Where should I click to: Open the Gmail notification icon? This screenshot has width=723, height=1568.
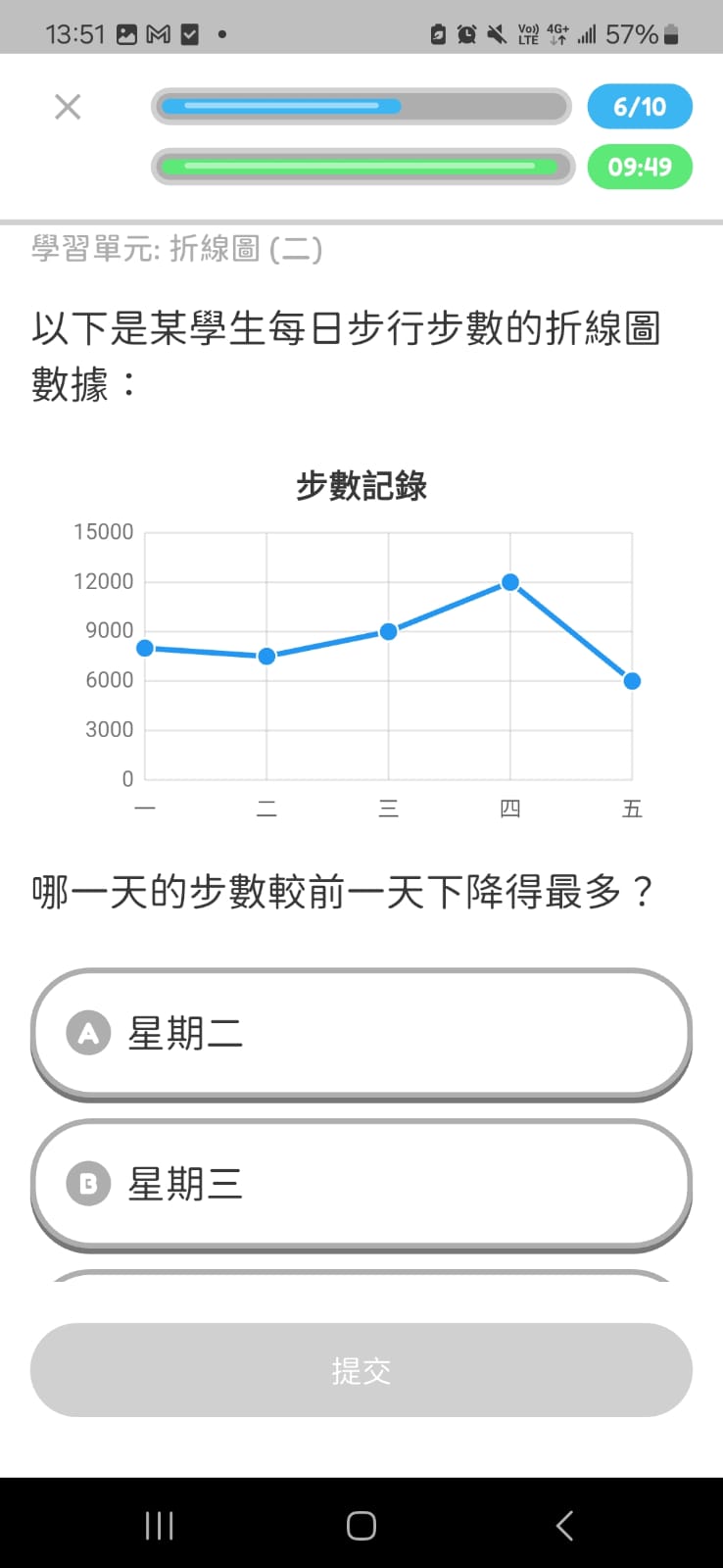160,33
